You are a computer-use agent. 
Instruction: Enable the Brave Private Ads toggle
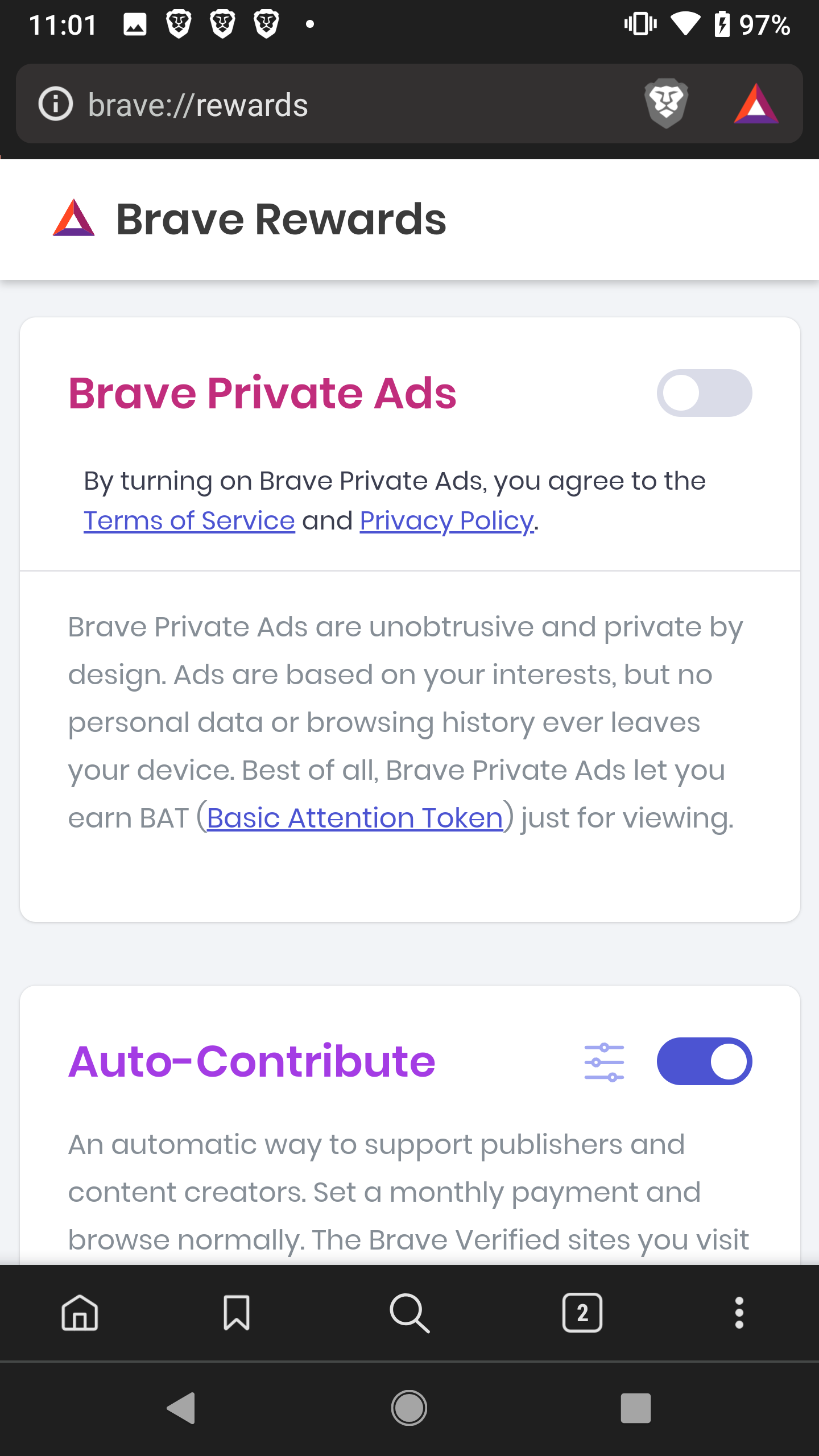click(x=705, y=392)
